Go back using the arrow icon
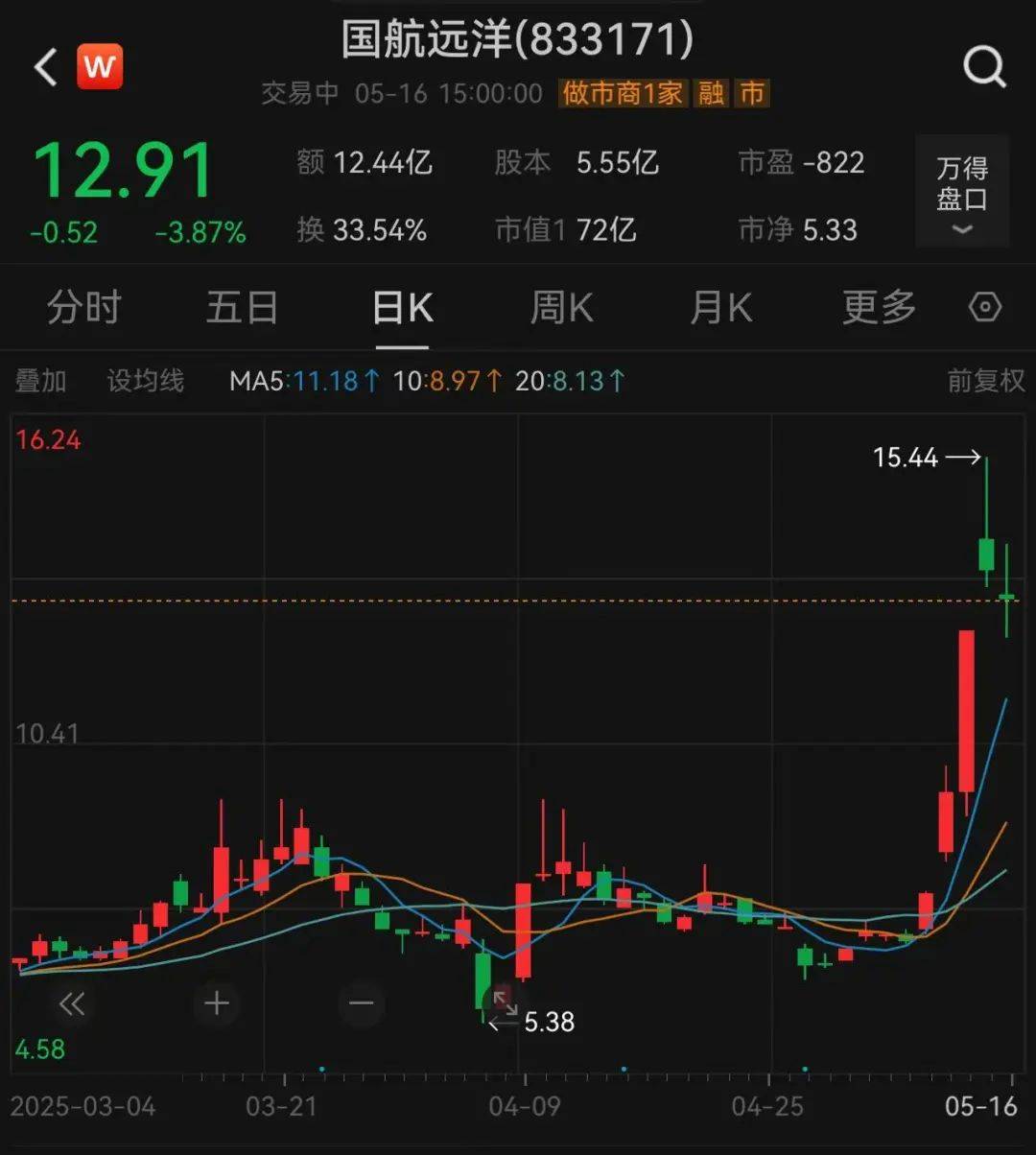1036x1155 pixels. [x=46, y=68]
